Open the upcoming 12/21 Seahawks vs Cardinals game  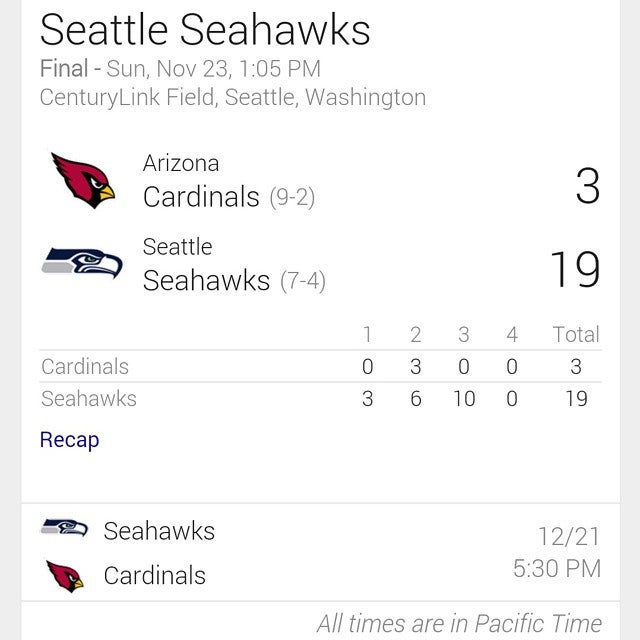320,552
